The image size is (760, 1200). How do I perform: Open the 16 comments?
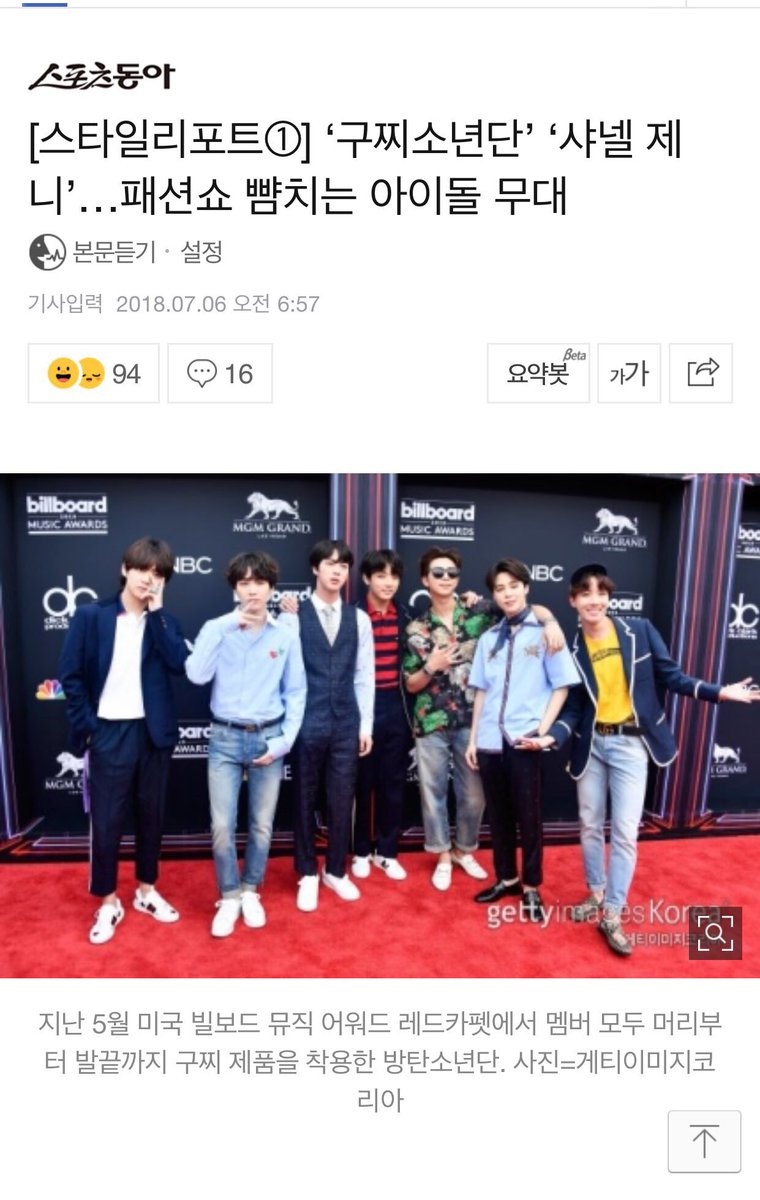click(x=220, y=374)
